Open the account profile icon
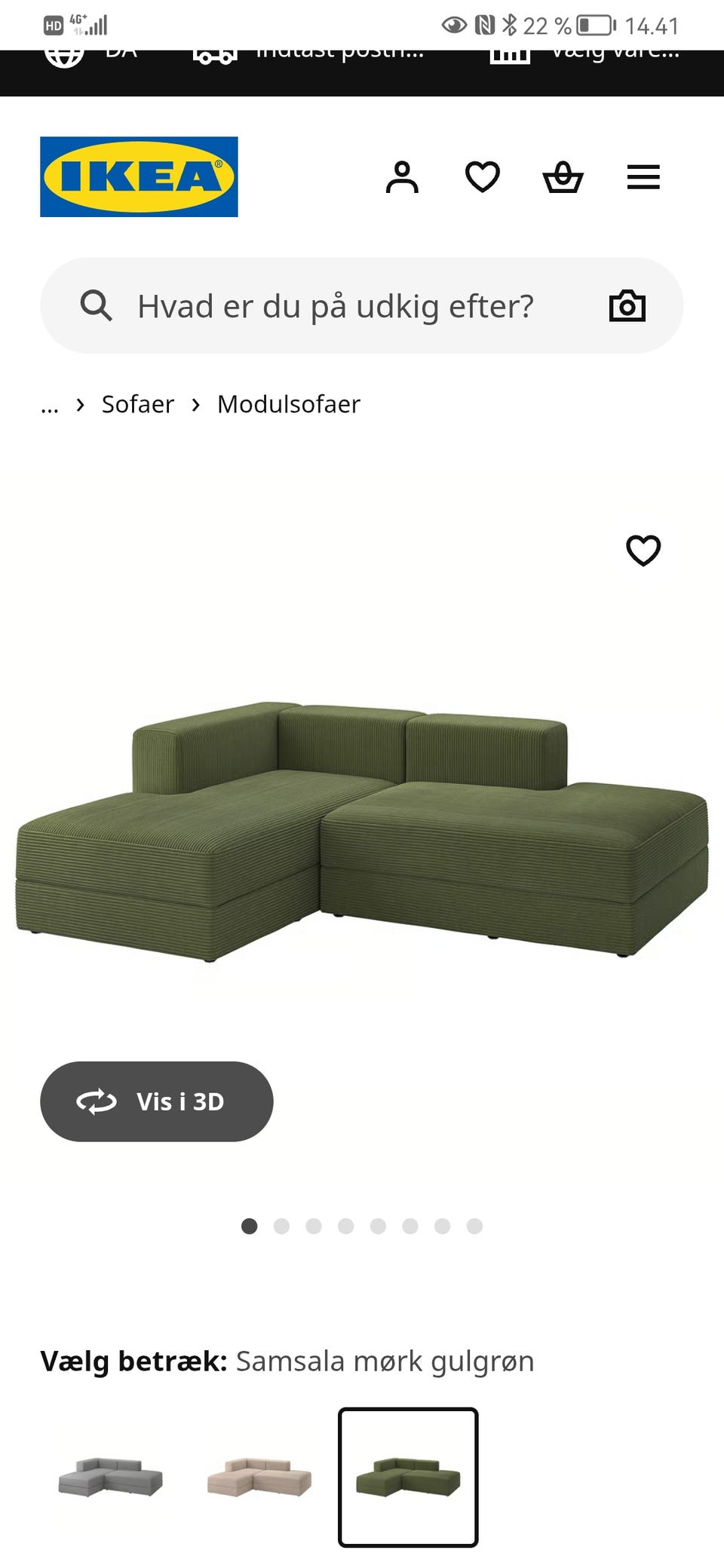The height and width of the screenshot is (1568, 724). (402, 177)
